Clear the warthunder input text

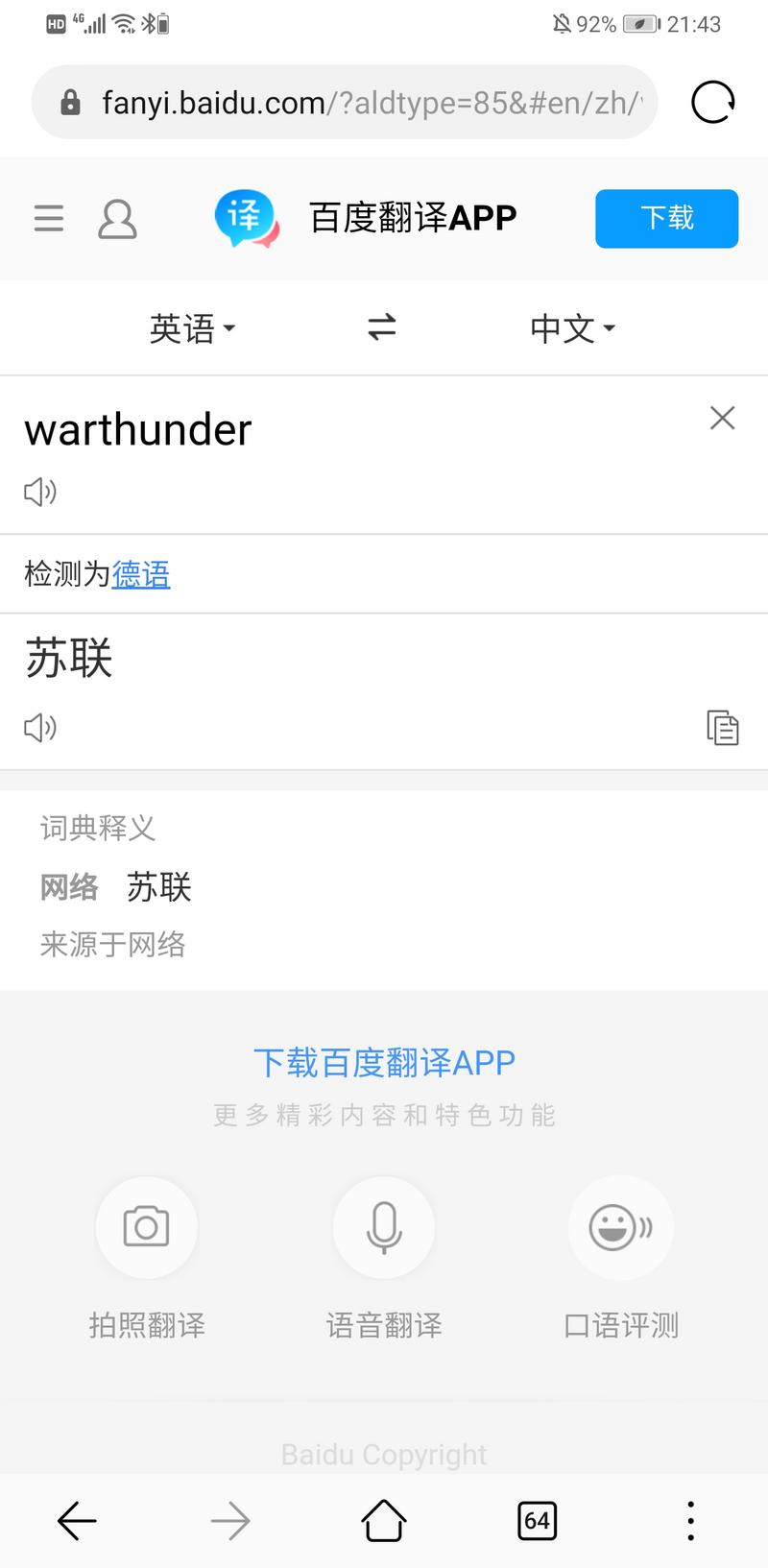tap(722, 418)
